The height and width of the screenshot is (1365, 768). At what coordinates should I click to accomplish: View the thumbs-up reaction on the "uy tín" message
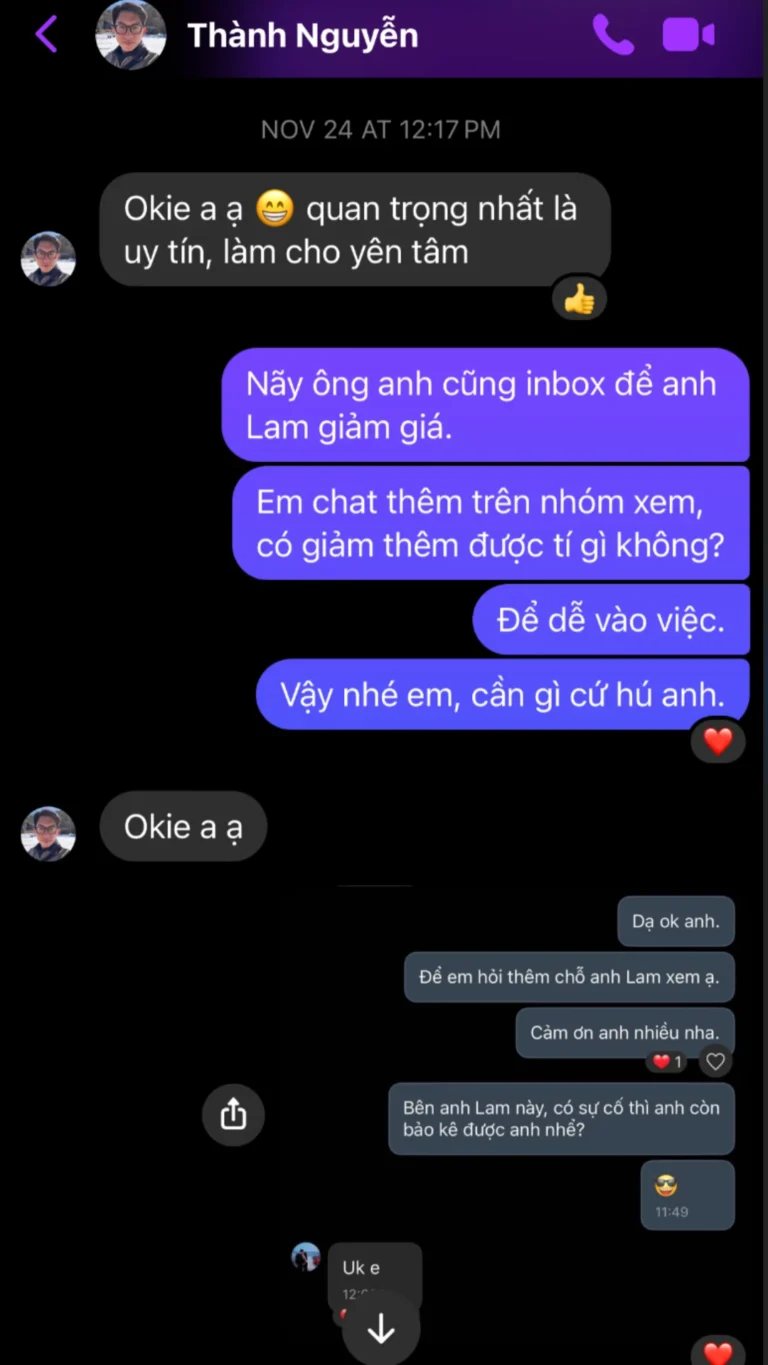(x=579, y=298)
